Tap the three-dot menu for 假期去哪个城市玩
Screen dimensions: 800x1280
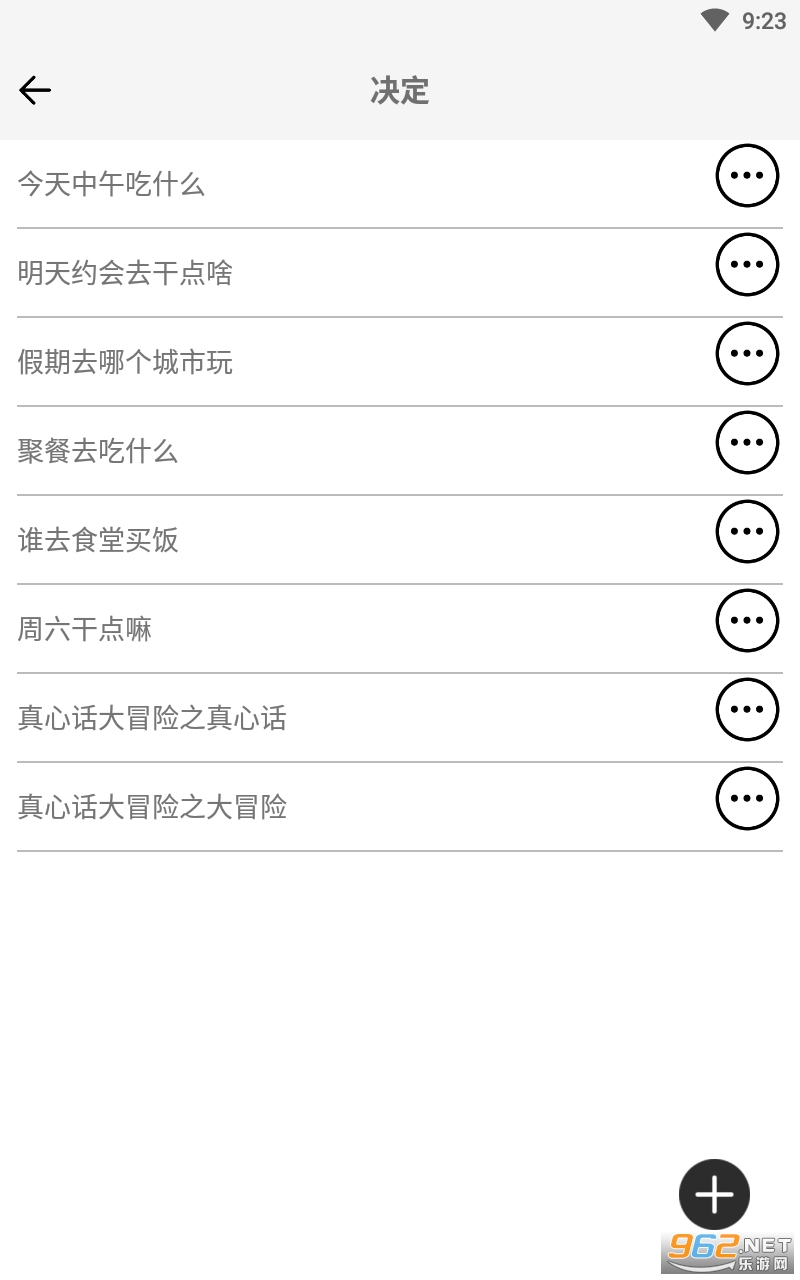point(747,354)
